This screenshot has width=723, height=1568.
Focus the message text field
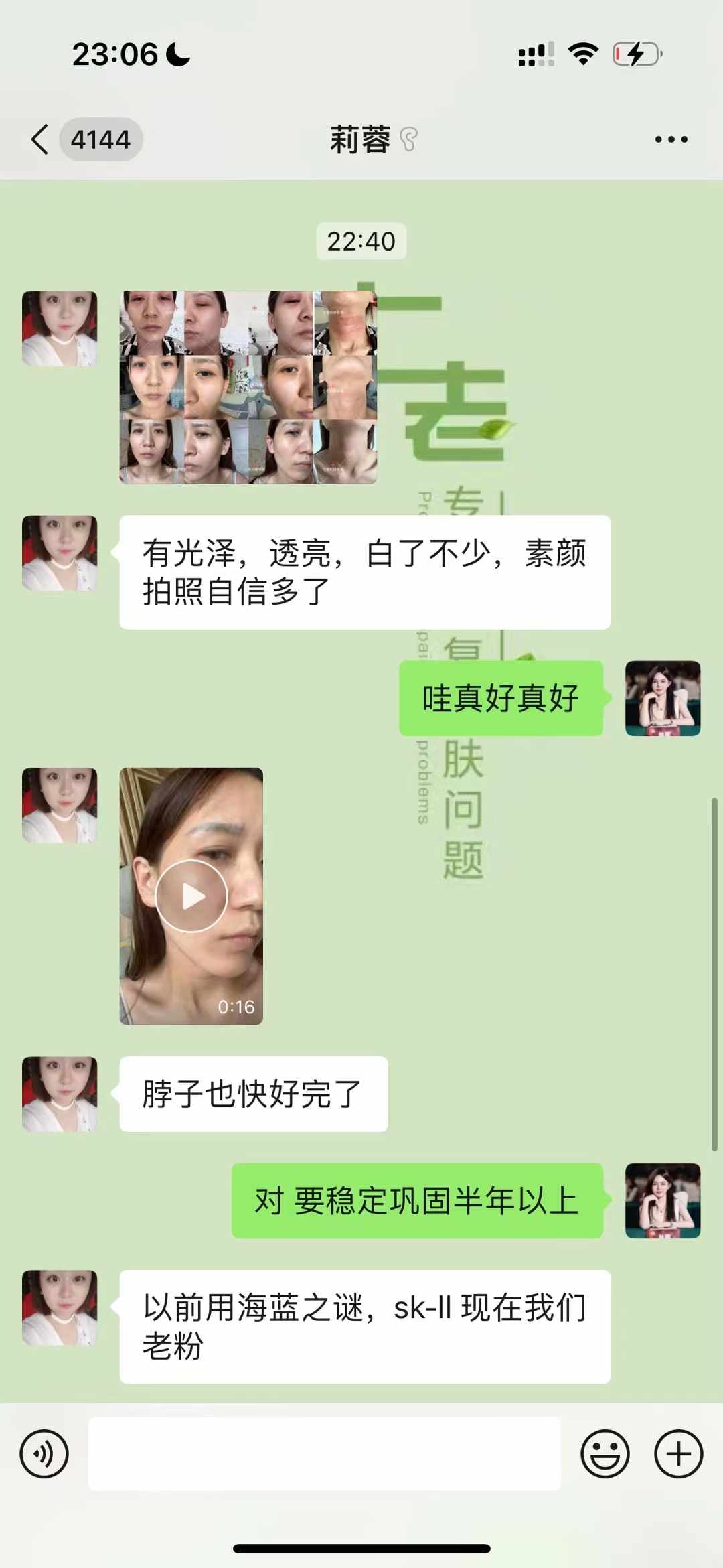click(x=324, y=1453)
